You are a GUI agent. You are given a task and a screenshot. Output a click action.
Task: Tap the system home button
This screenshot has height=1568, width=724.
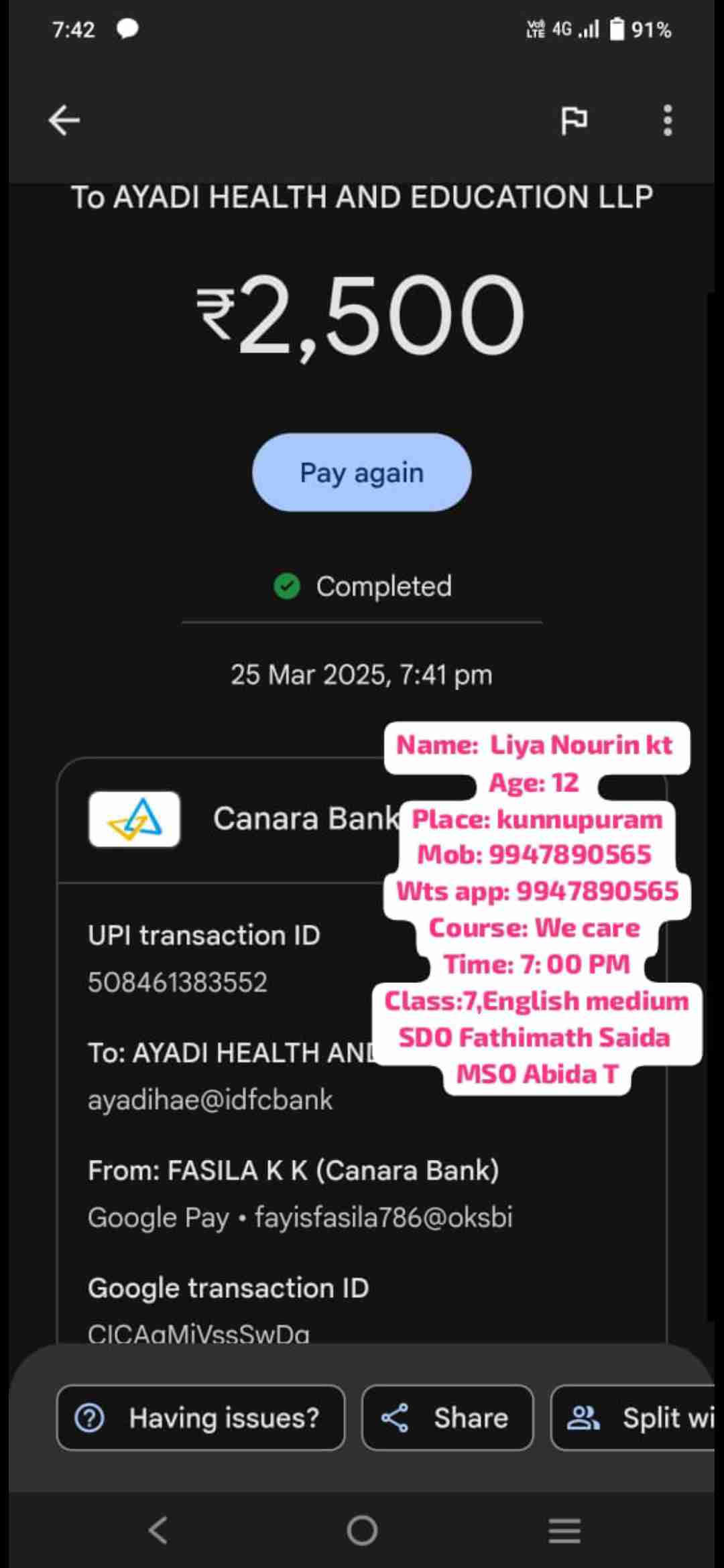[362, 1530]
